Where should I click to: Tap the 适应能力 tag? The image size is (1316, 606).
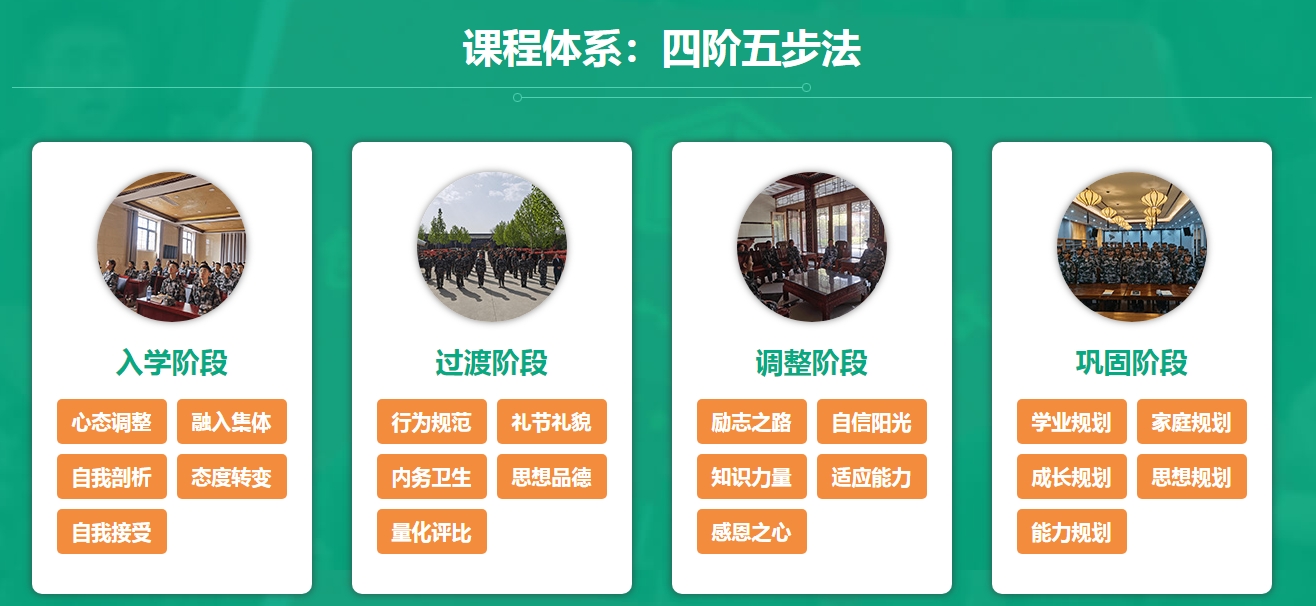tap(872, 477)
